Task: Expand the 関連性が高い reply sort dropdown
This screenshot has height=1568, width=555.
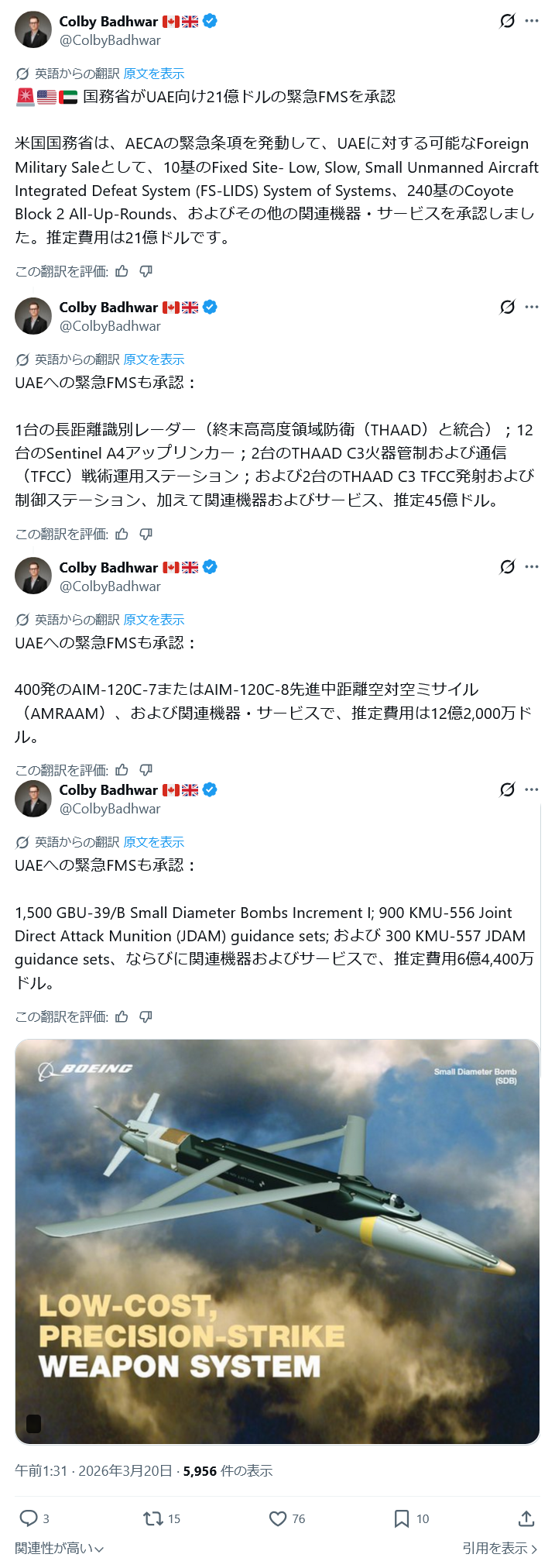Action: pyautogui.click(x=59, y=1548)
